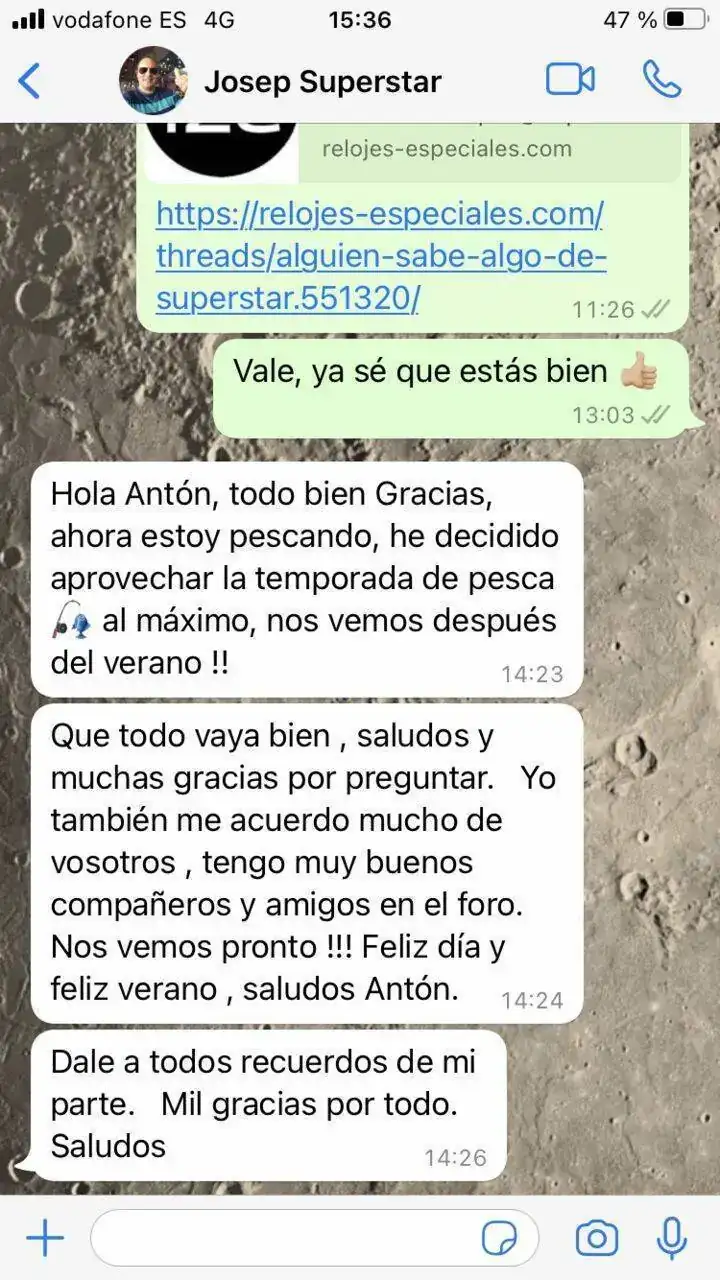Open the sticker picker

500,1239
